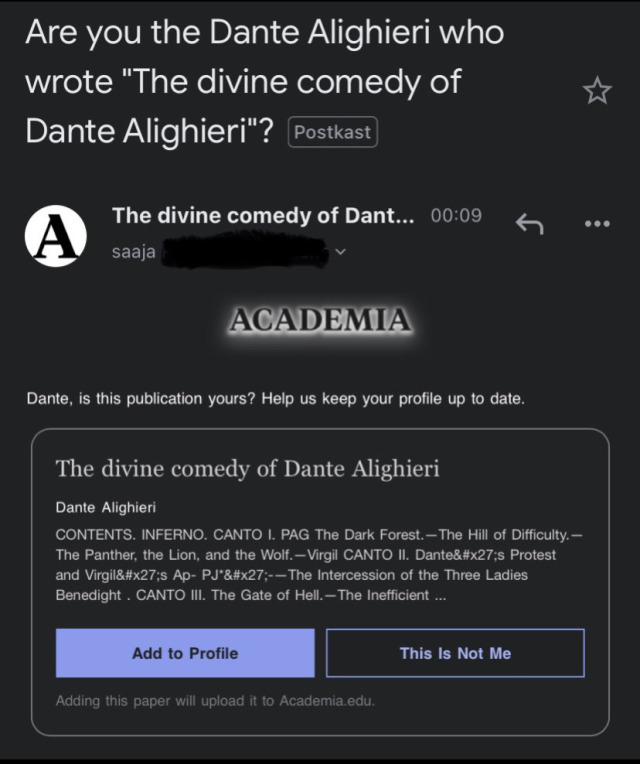640x764 pixels.
Task: Tap the Postkast label chip
Action: [332, 132]
